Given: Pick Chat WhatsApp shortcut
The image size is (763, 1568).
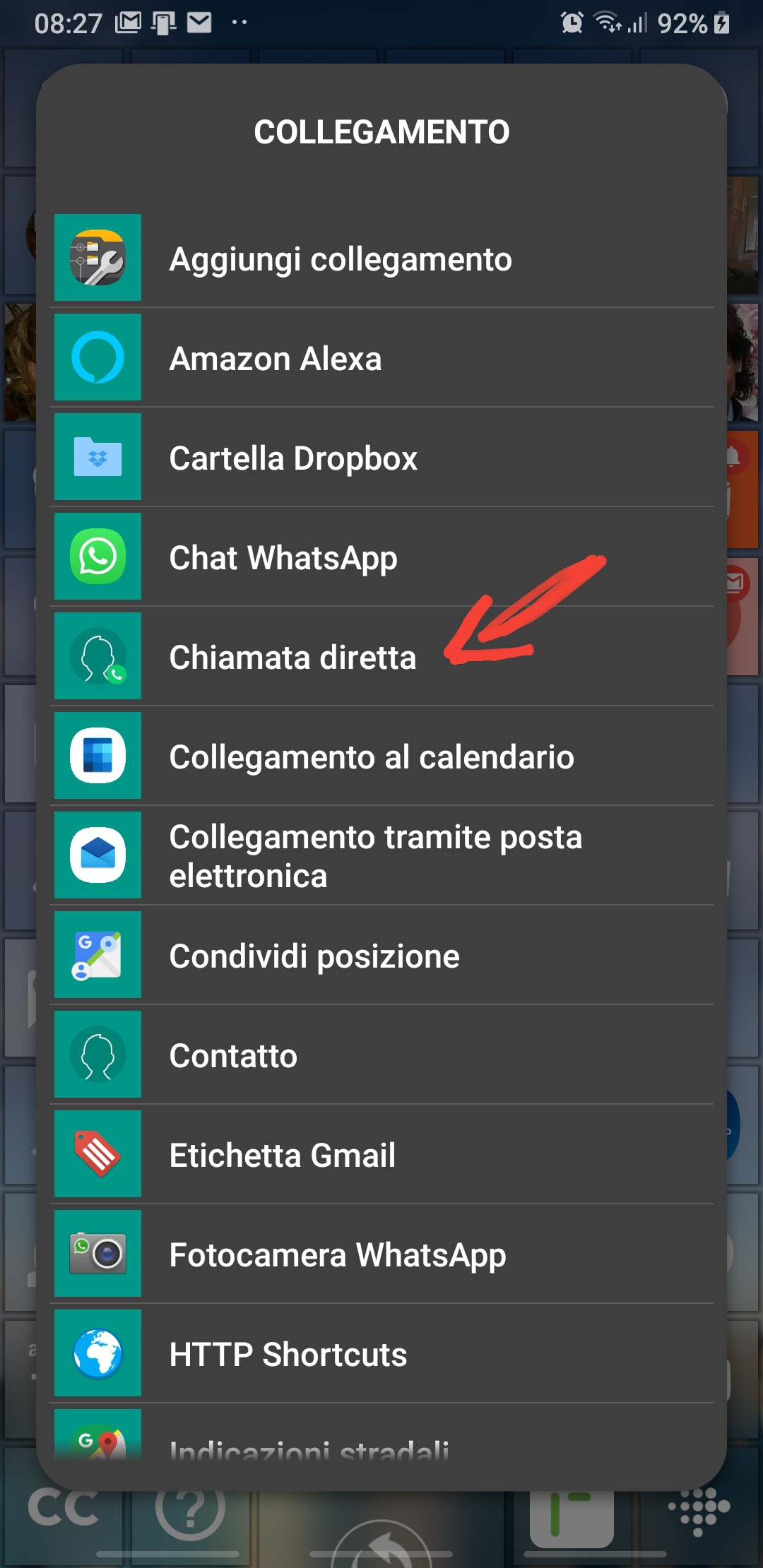Looking at the screenshot, I should pyautogui.click(x=283, y=558).
